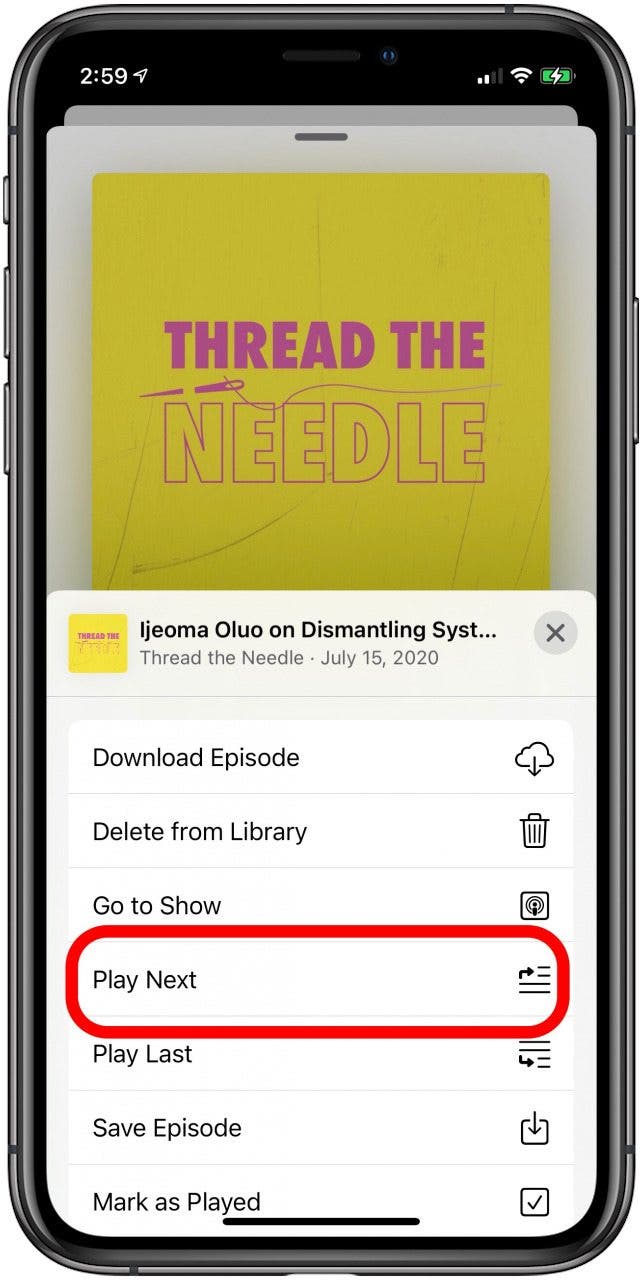The image size is (642, 1280).
Task: Close the episode options sheet
Action: [x=555, y=633]
